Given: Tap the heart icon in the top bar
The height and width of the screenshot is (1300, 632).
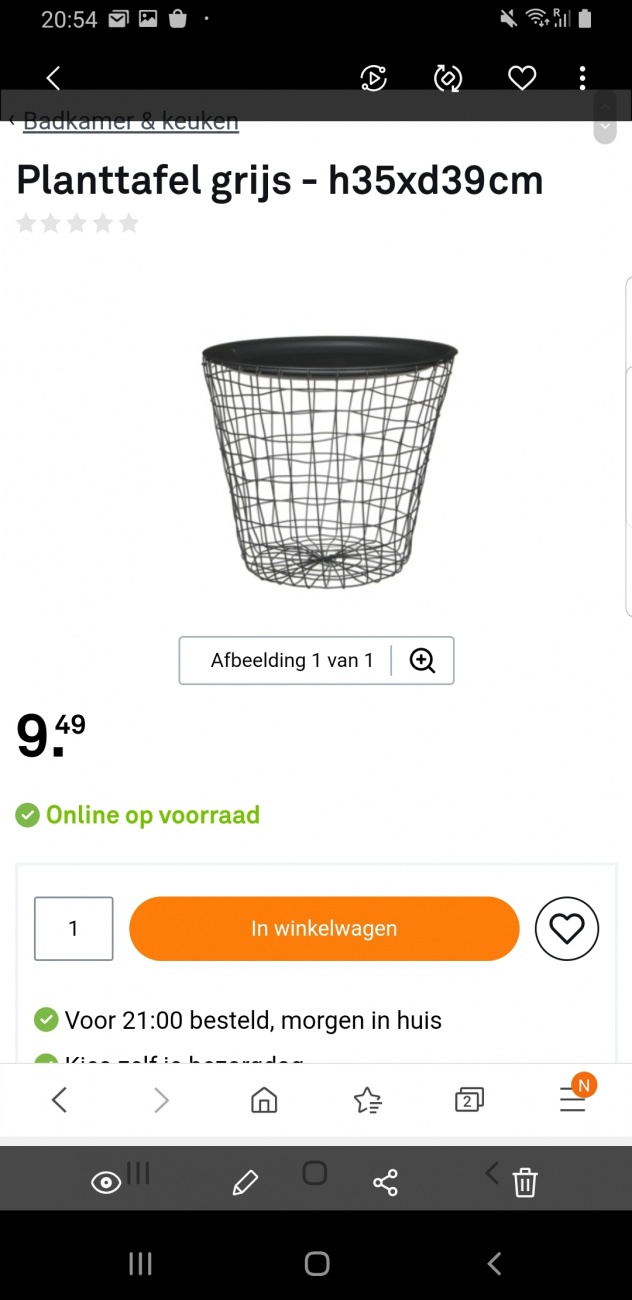Looking at the screenshot, I should (522, 78).
